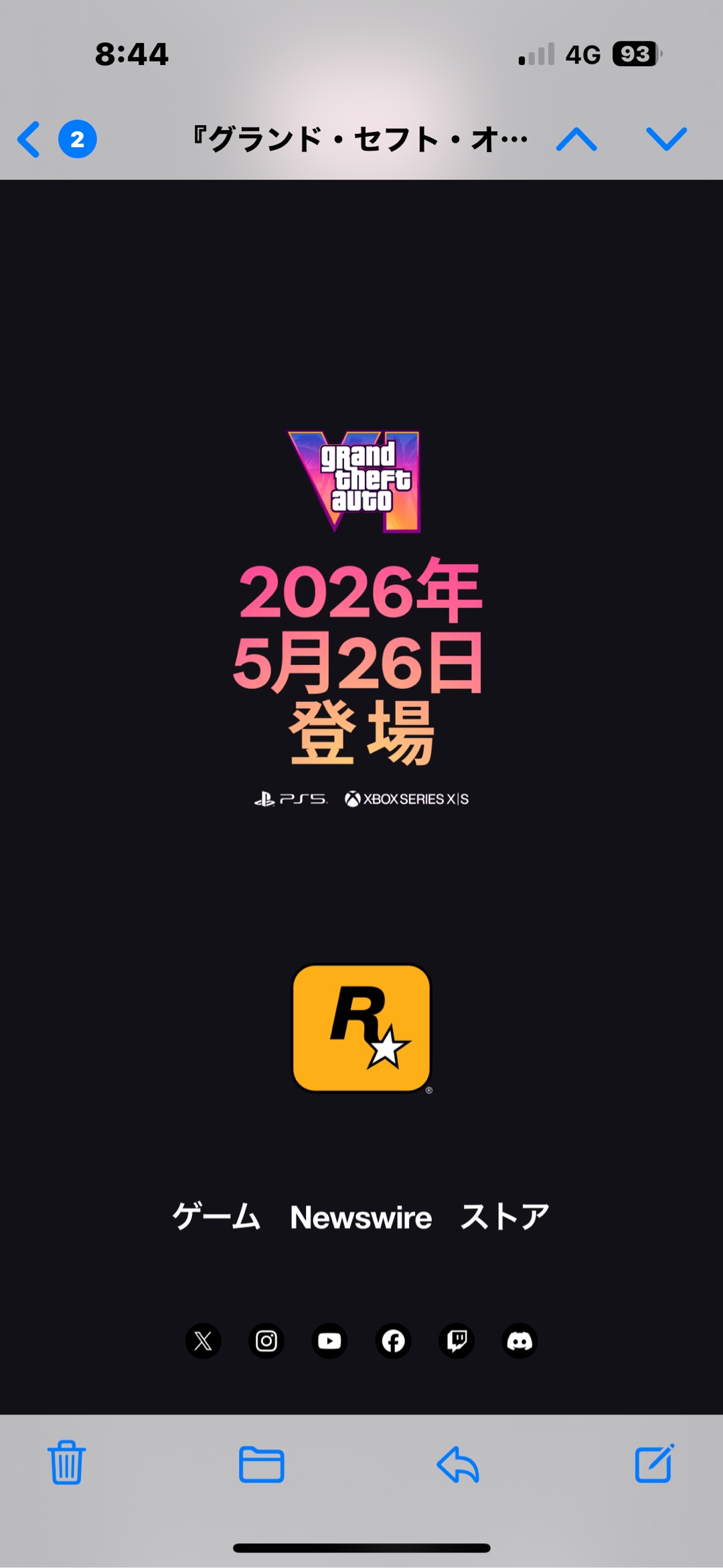Open the ゲーム link

[x=216, y=1217]
